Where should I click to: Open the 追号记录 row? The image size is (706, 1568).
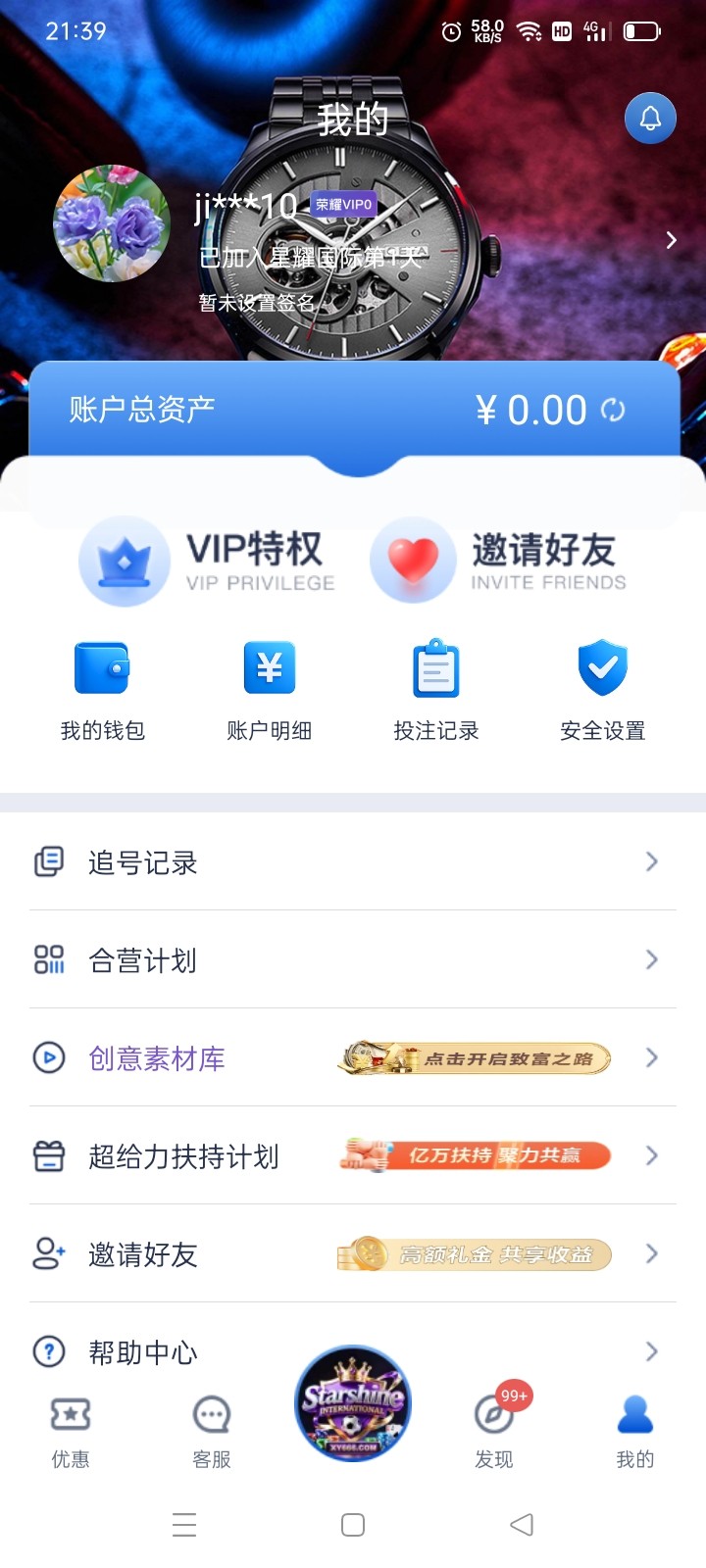[x=353, y=862]
